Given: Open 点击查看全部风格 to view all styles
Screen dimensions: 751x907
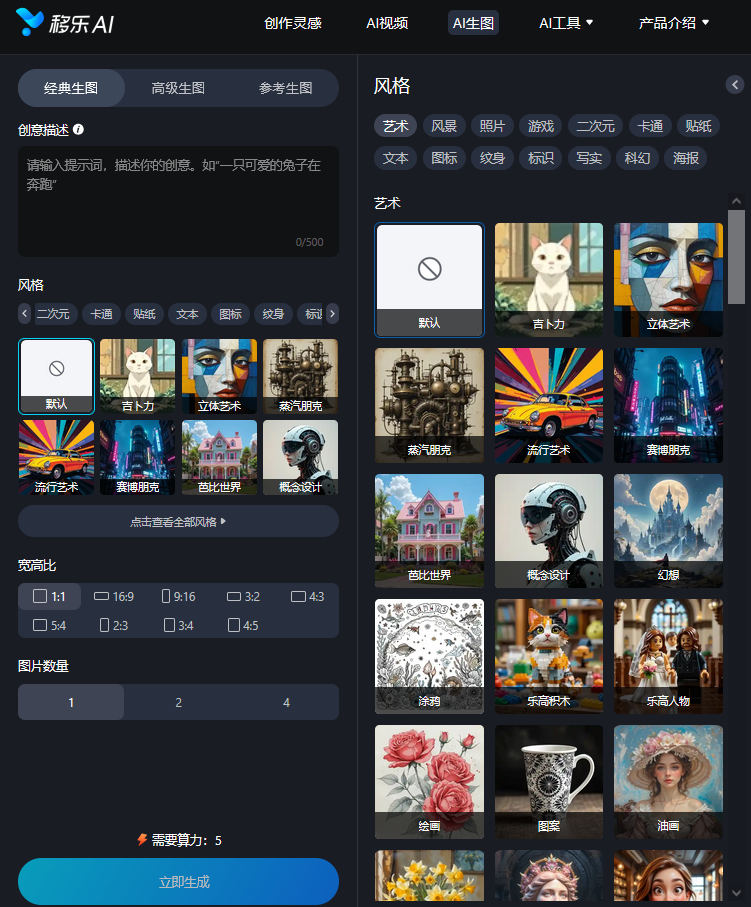Looking at the screenshot, I should click(178, 521).
